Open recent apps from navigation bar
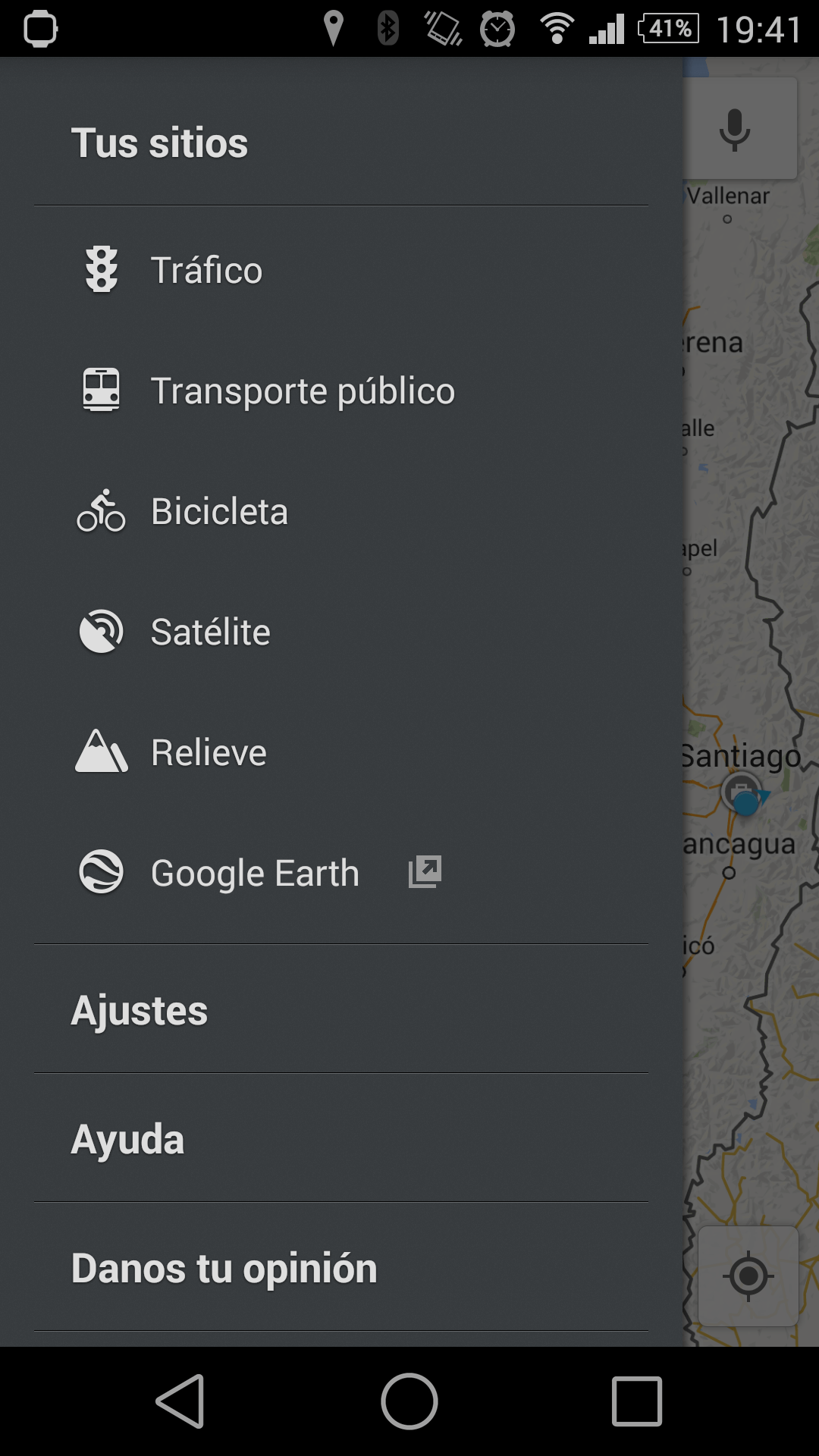Screen dimensions: 819x1456 pyautogui.click(x=637, y=1401)
